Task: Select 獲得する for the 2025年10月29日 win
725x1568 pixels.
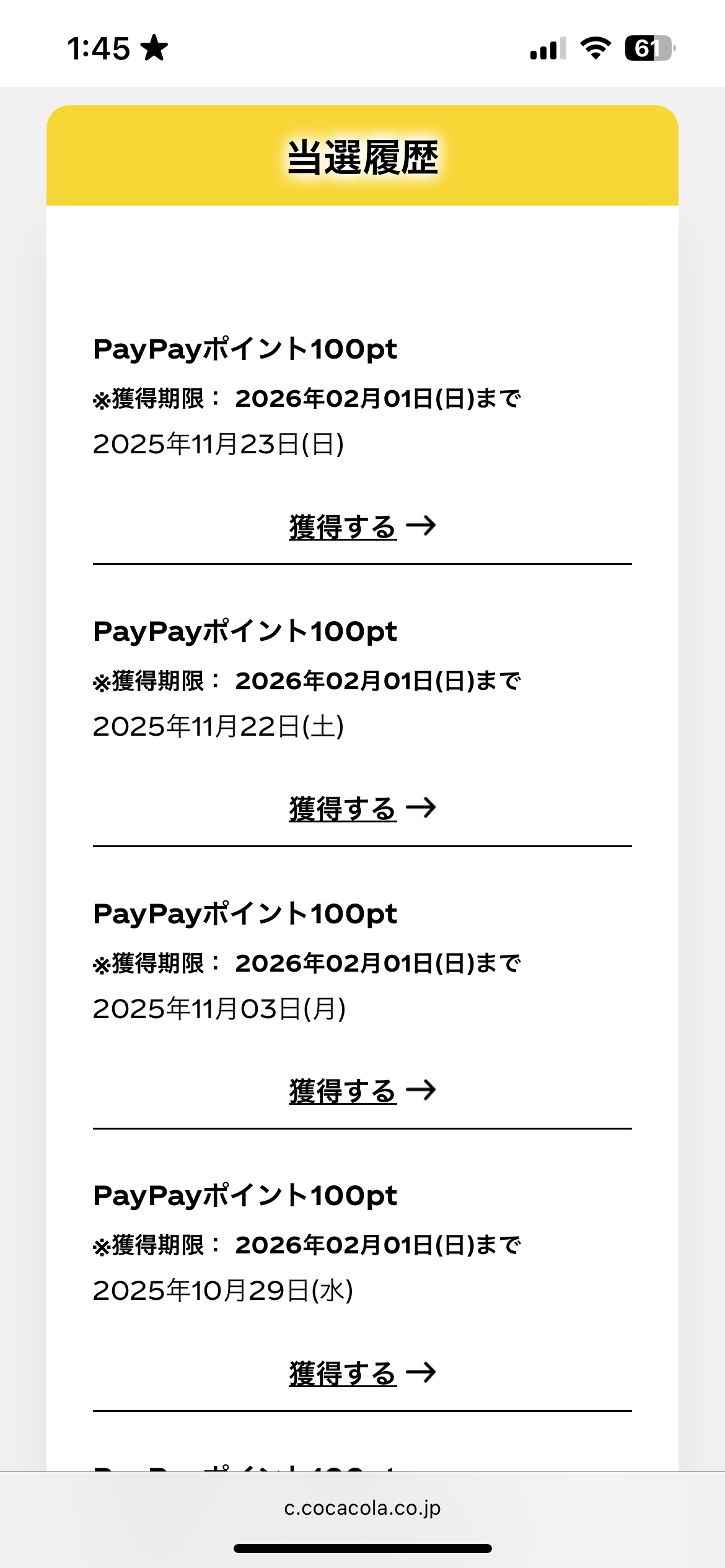Action: [x=361, y=1374]
